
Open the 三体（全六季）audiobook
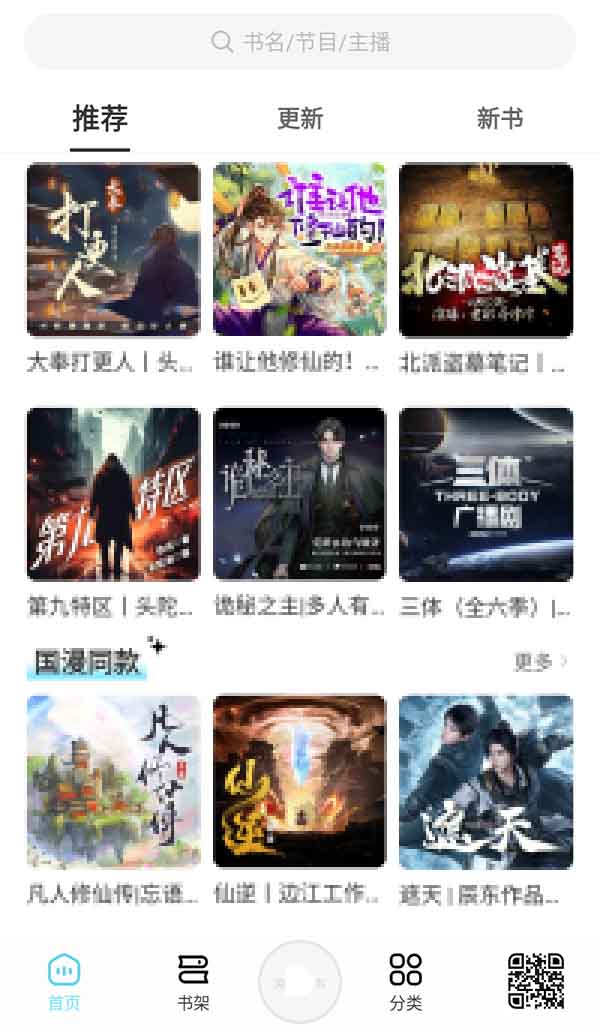[486, 494]
